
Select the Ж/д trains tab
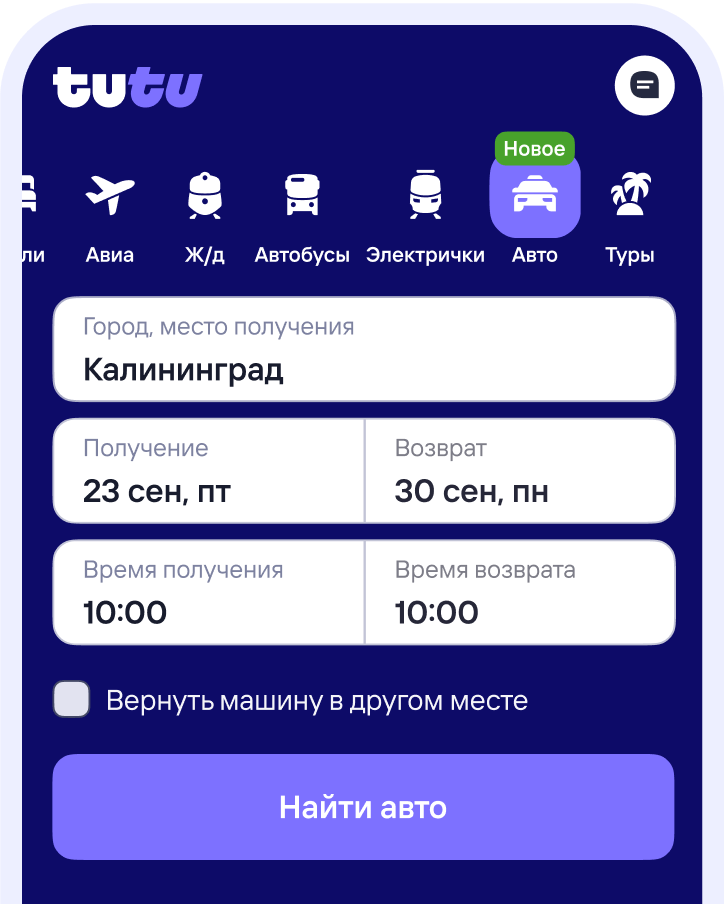click(205, 215)
